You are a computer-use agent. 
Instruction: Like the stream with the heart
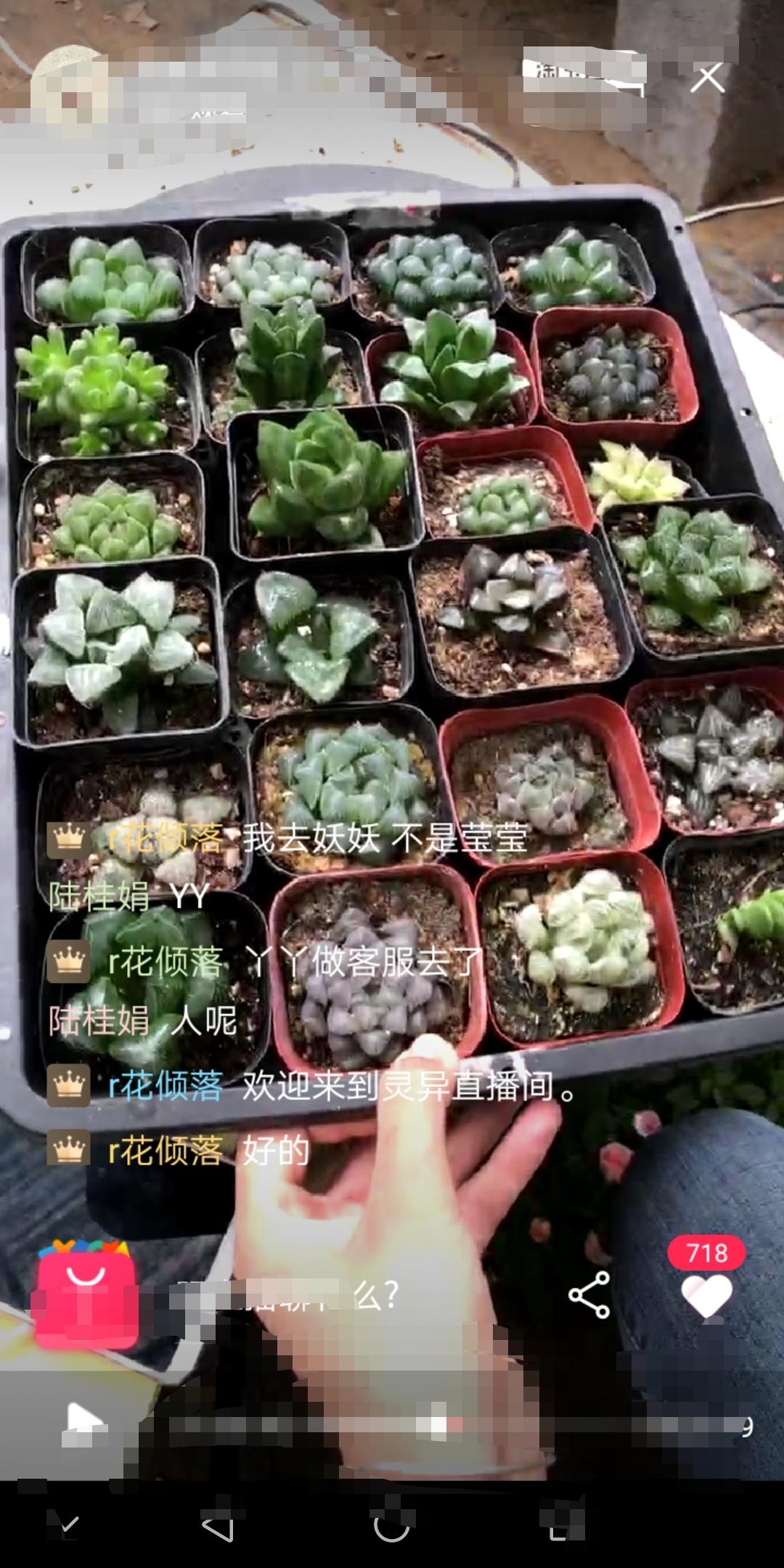coord(706,1296)
